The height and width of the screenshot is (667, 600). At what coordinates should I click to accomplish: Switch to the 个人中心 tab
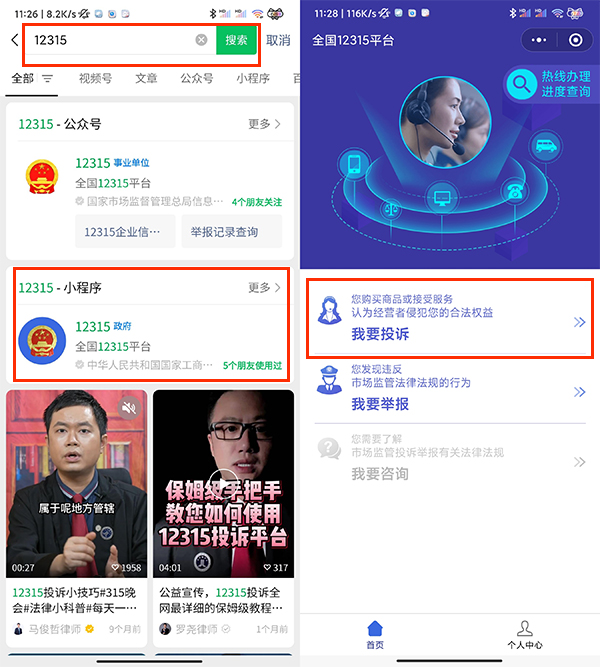coord(524,635)
